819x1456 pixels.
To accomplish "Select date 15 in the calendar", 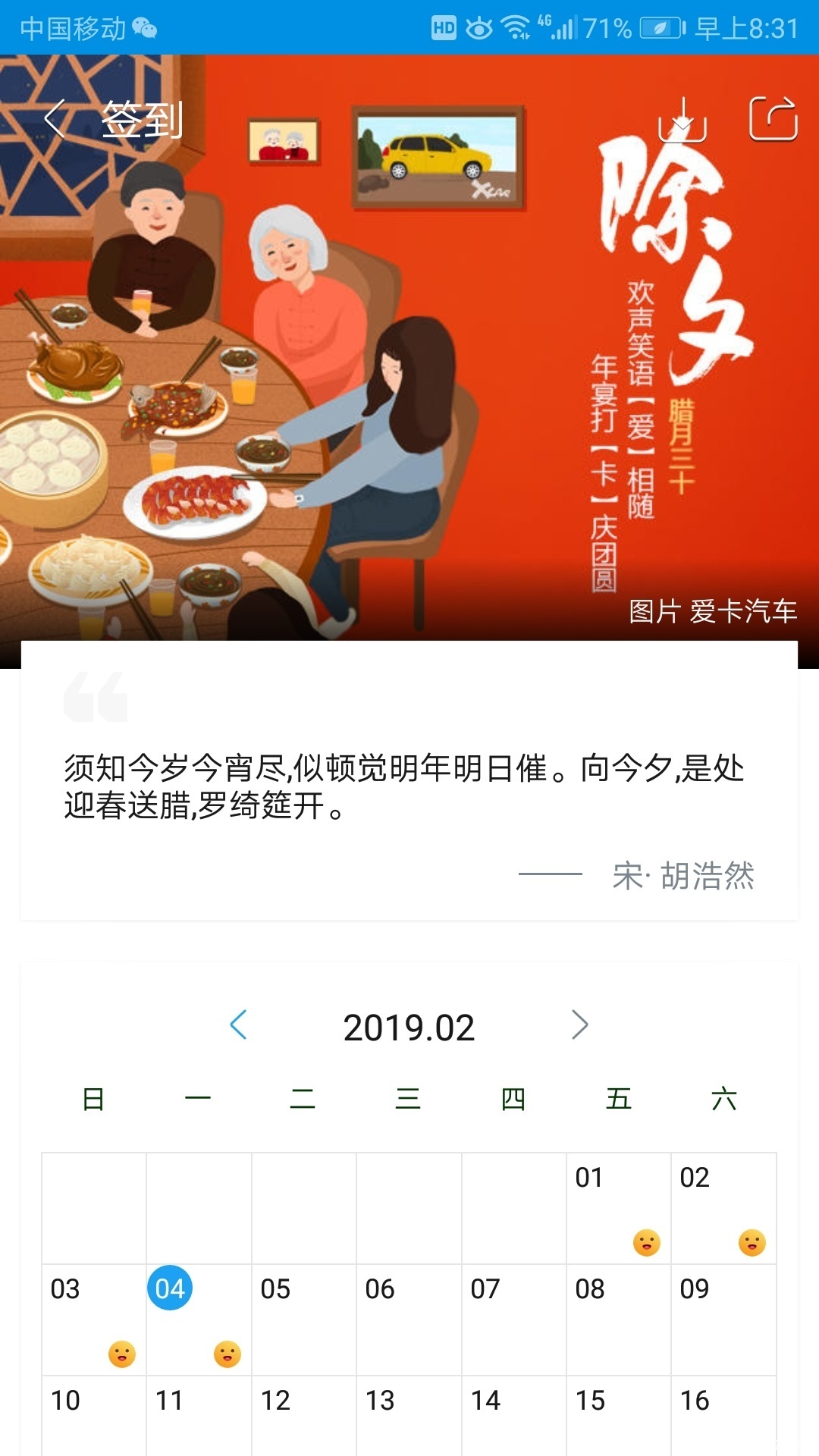I will 618,1414.
